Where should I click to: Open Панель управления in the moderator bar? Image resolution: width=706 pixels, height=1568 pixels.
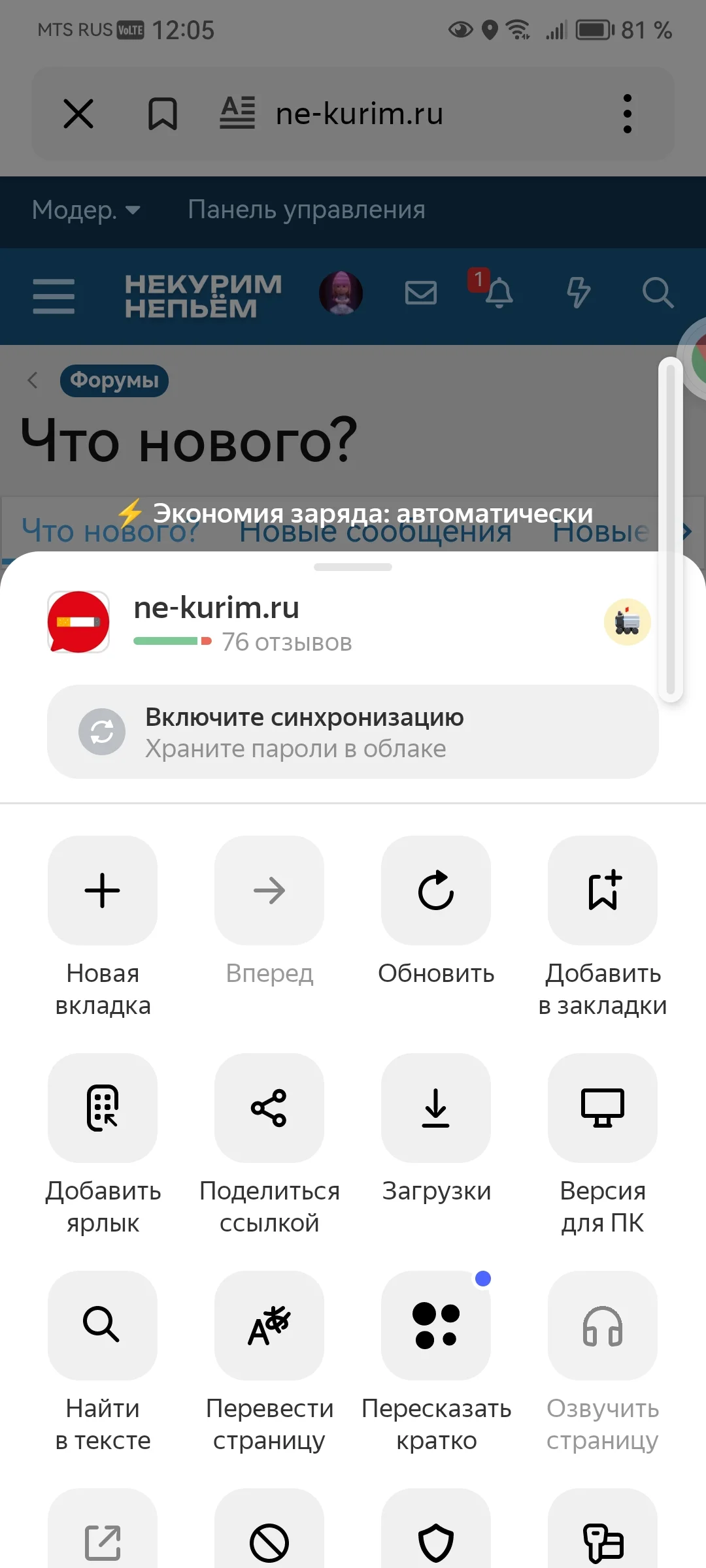tap(307, 210)
